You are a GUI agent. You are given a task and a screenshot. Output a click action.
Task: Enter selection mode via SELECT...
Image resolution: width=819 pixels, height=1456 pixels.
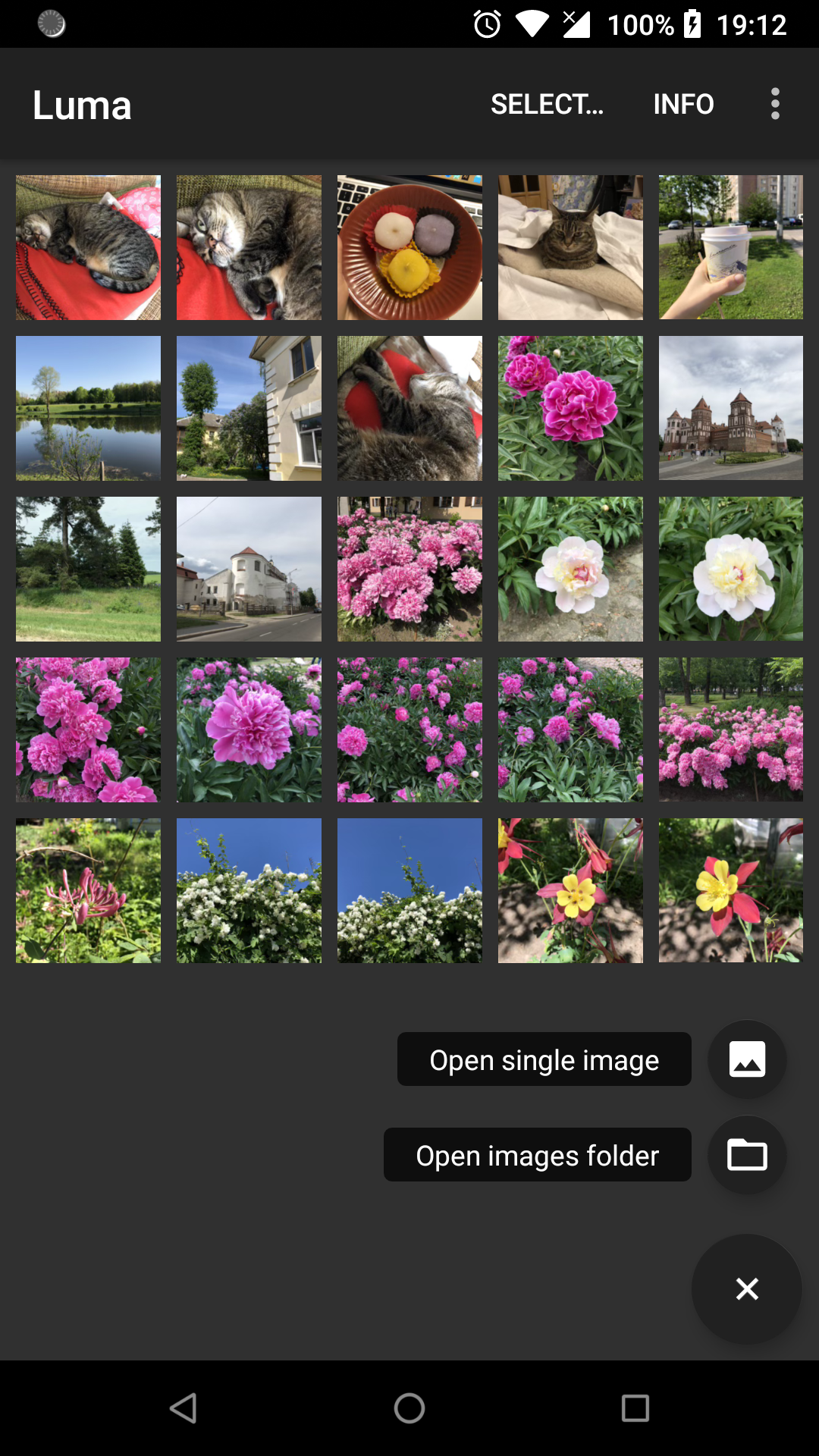coord(547,104)
